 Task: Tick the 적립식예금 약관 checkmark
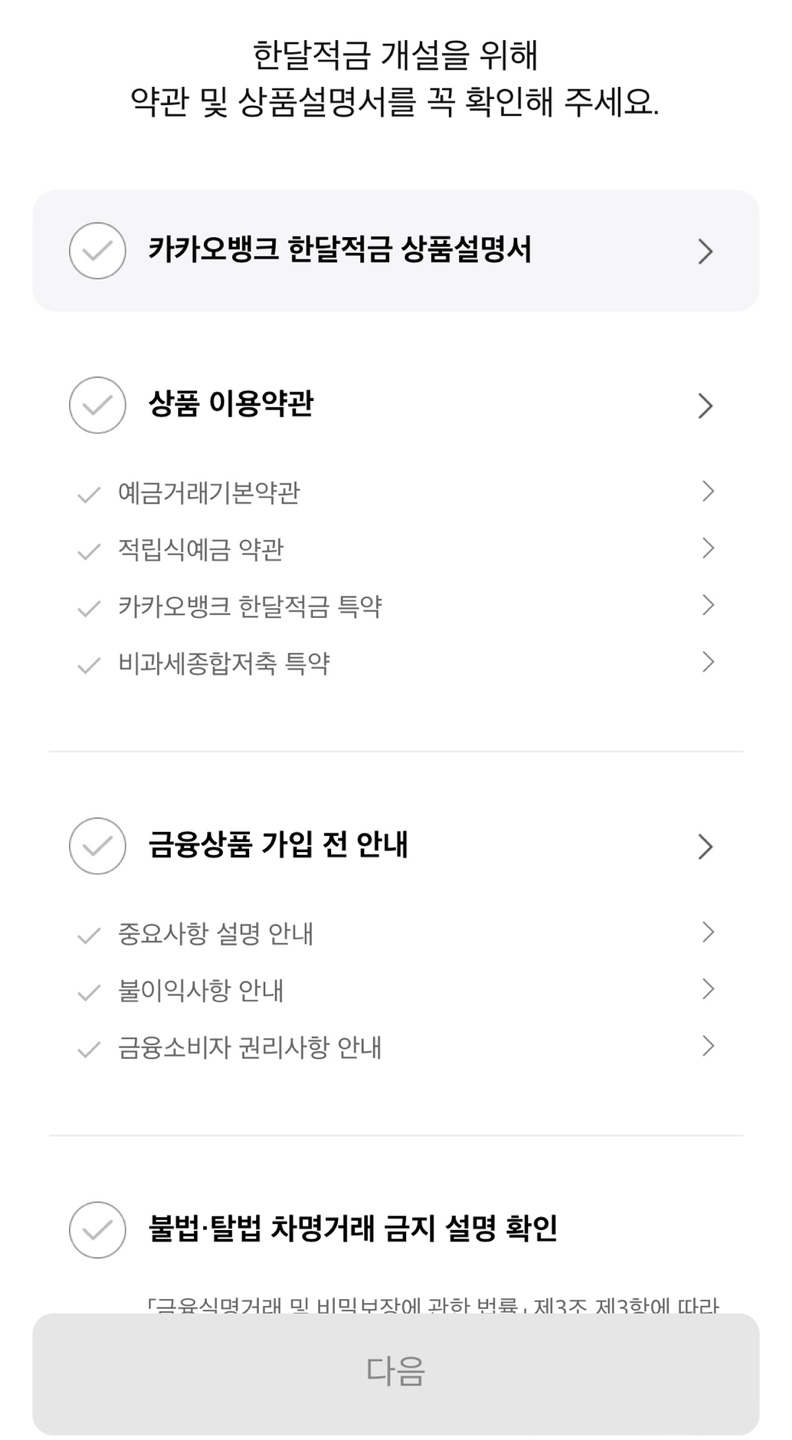[88, 549]
